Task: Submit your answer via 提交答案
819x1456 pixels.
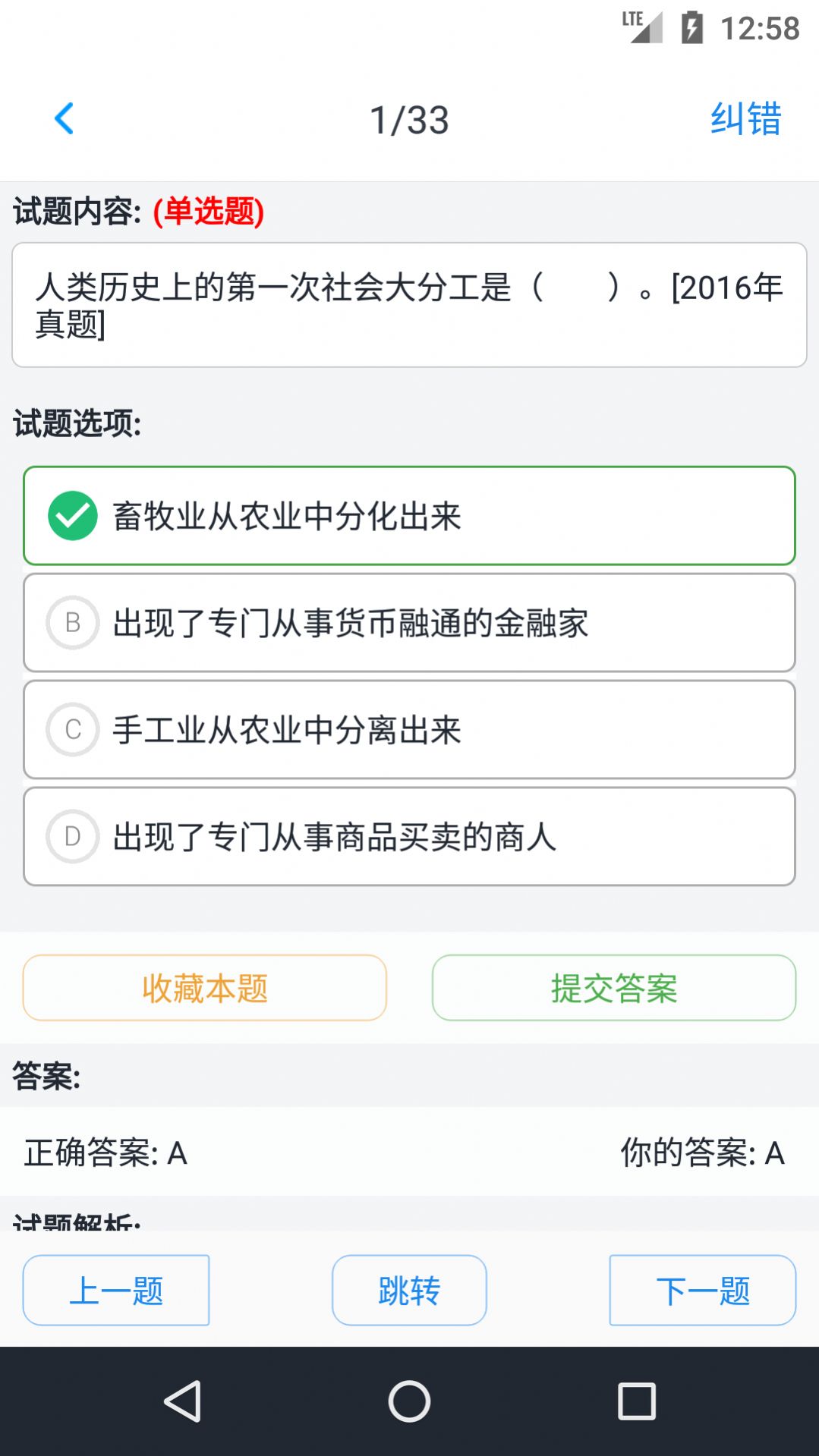Action: tap(614, 988)
